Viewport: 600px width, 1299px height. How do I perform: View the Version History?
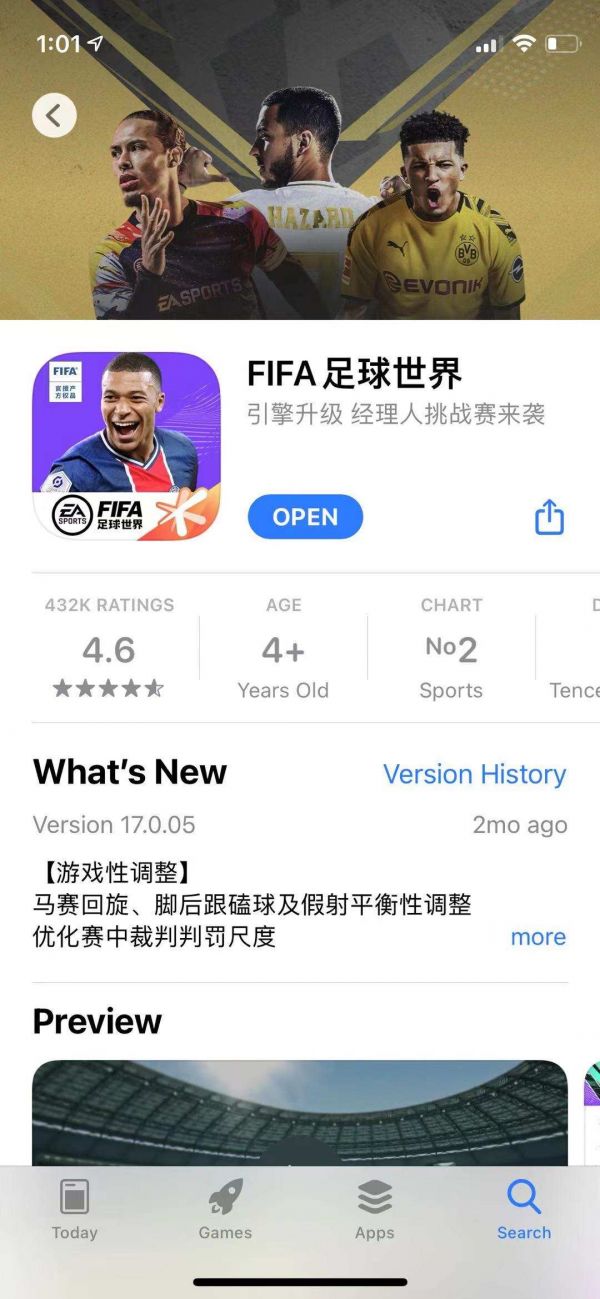(x=474, y=774)
